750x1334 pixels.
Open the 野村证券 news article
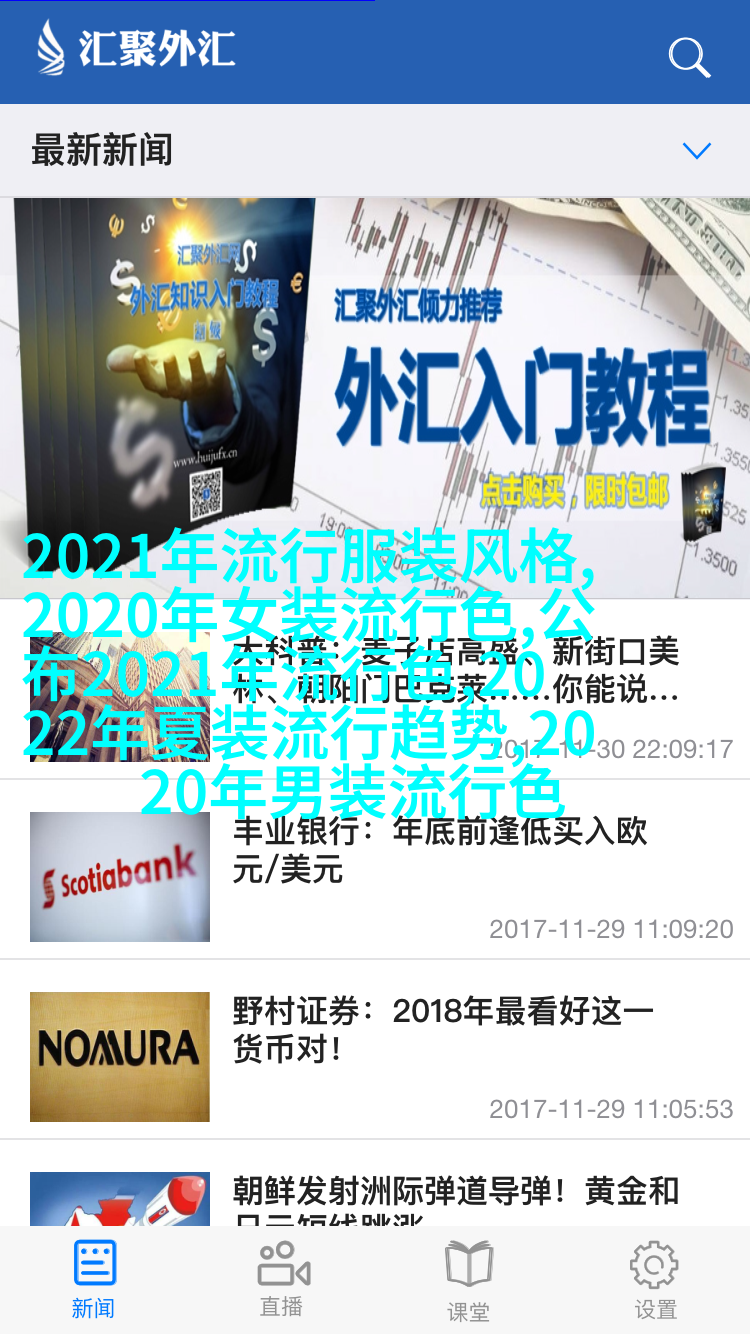coord(440,1030)
